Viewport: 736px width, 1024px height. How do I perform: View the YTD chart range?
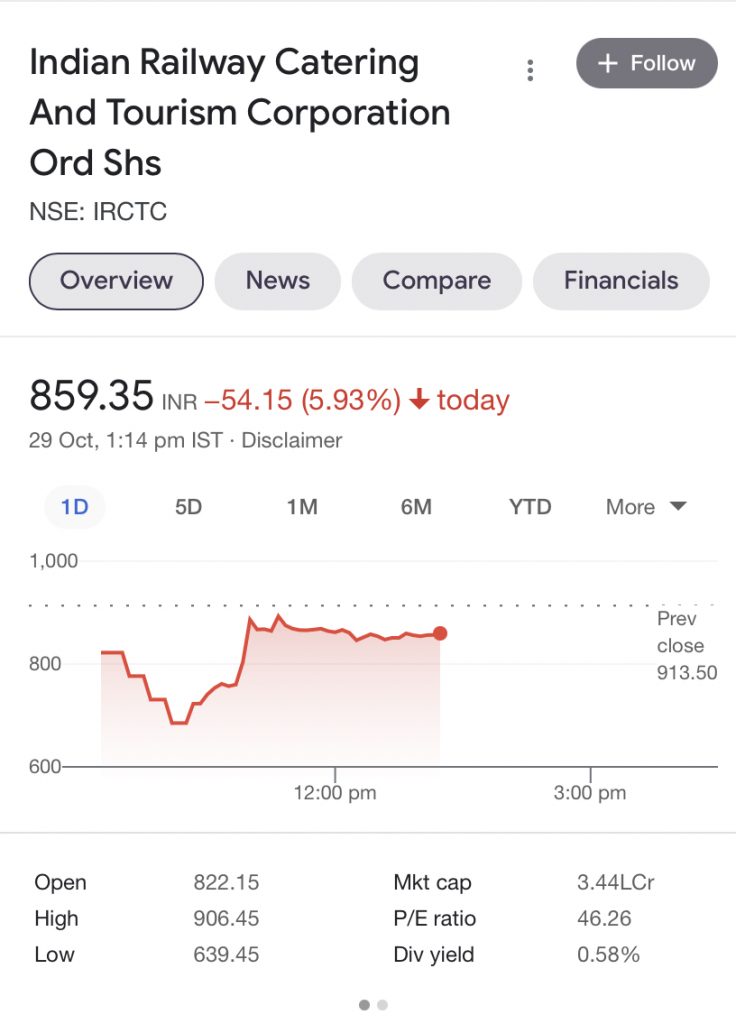click(x=530, y=507)
